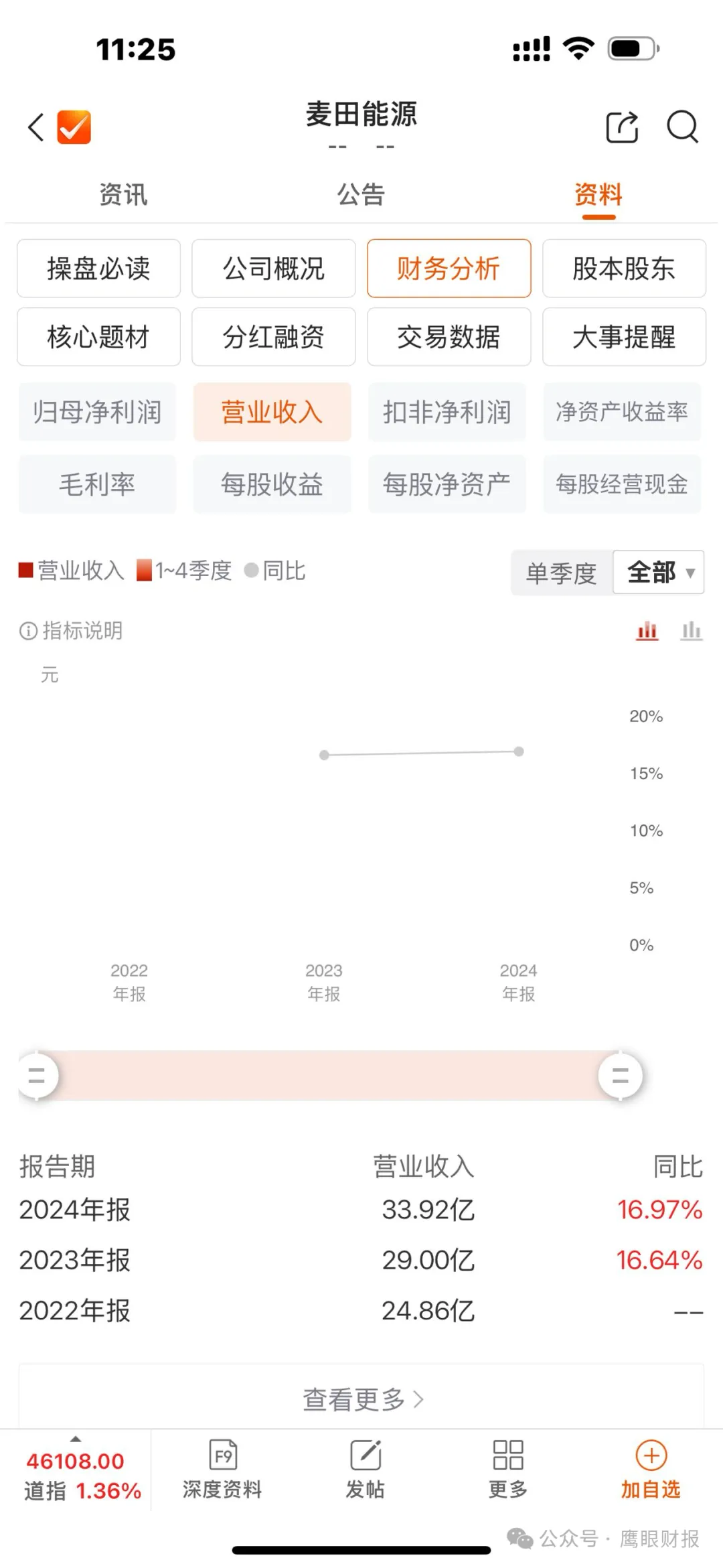The height and width of the screenshot is (1568, 723).
Task: Open 指标说明 info tooltip
Action: pyautogui.click(x=70, y=630)
